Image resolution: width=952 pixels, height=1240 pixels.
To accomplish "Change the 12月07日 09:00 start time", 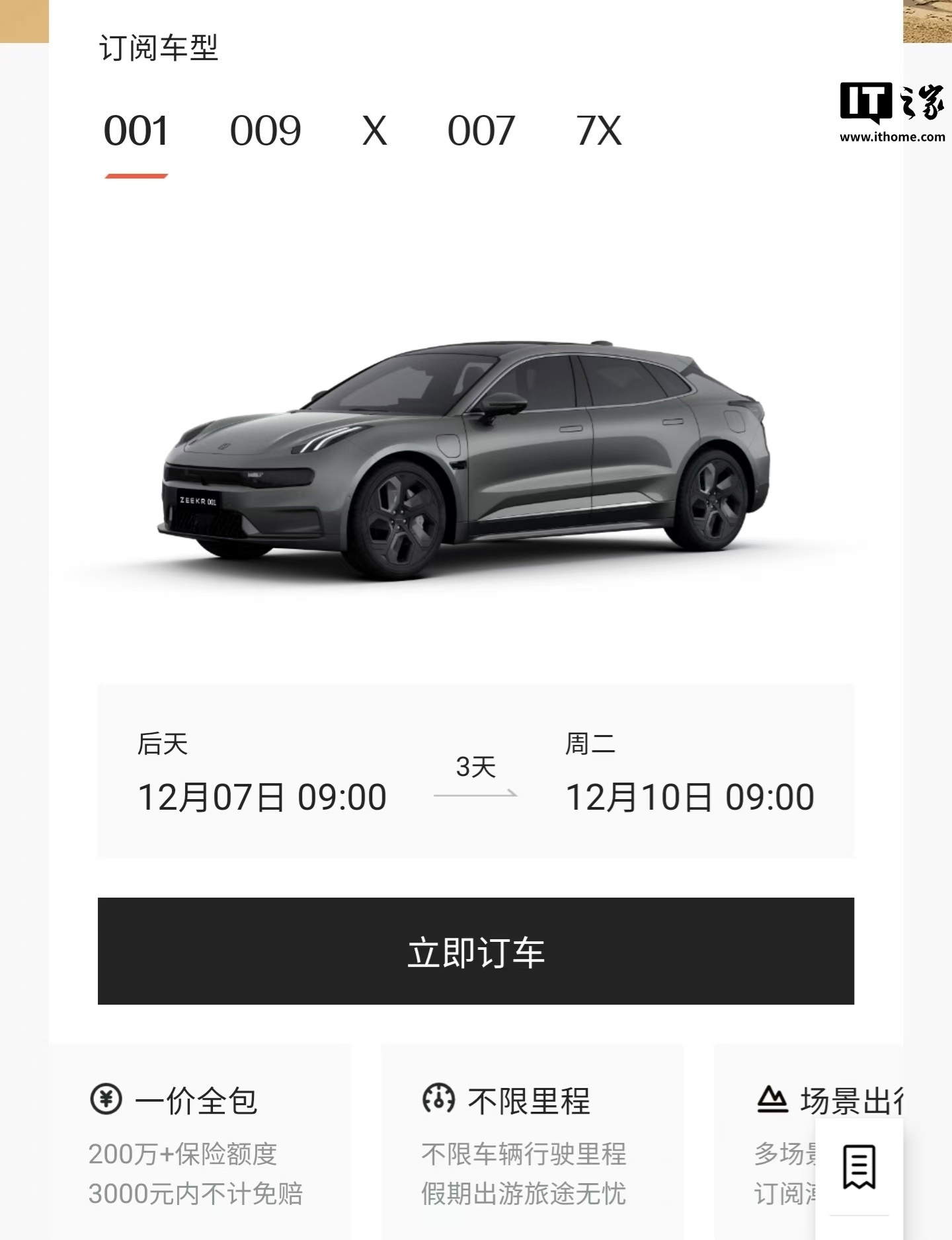I will pyautogui.click(x=262, y=796).
